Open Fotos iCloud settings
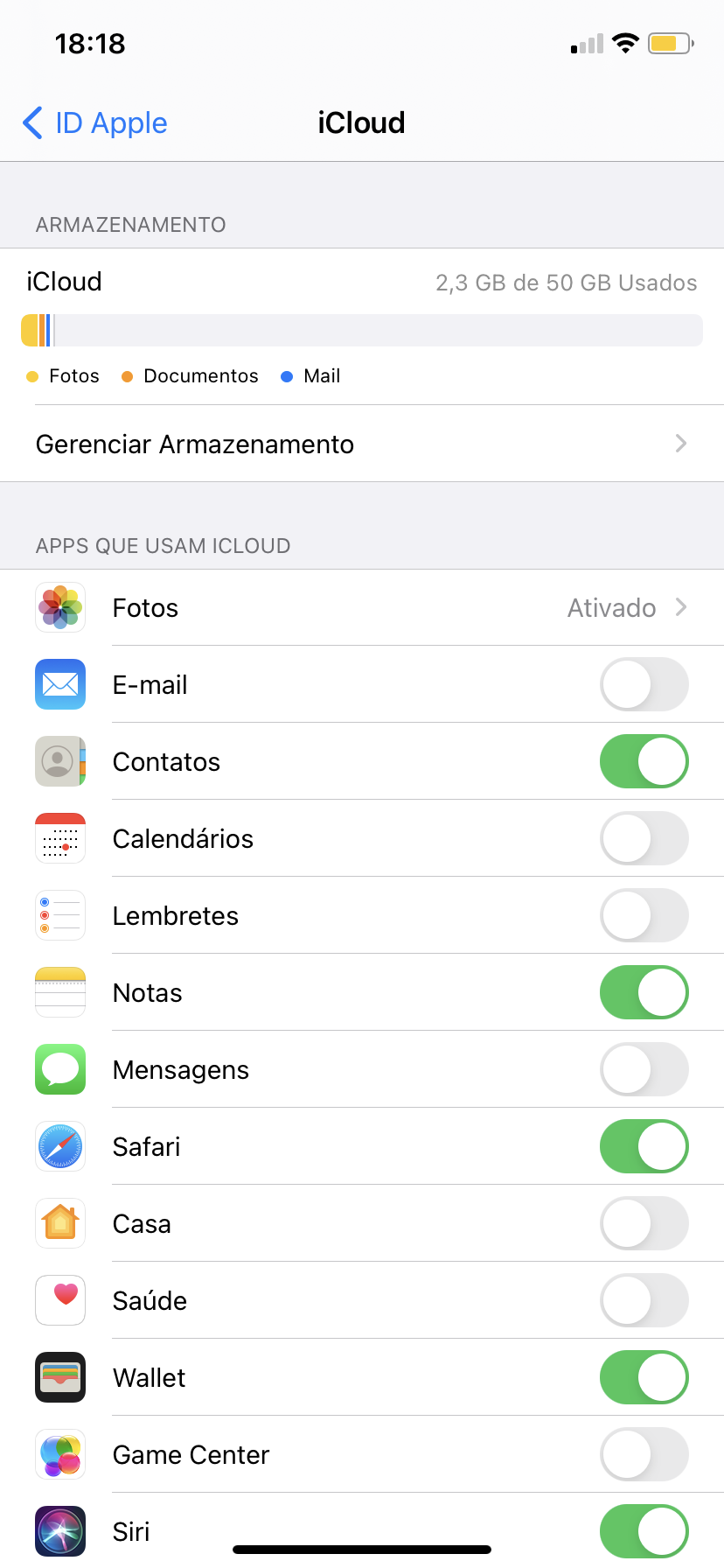Image resolution: width=724 pixels, height=1568 pixels. coord(362,608)
